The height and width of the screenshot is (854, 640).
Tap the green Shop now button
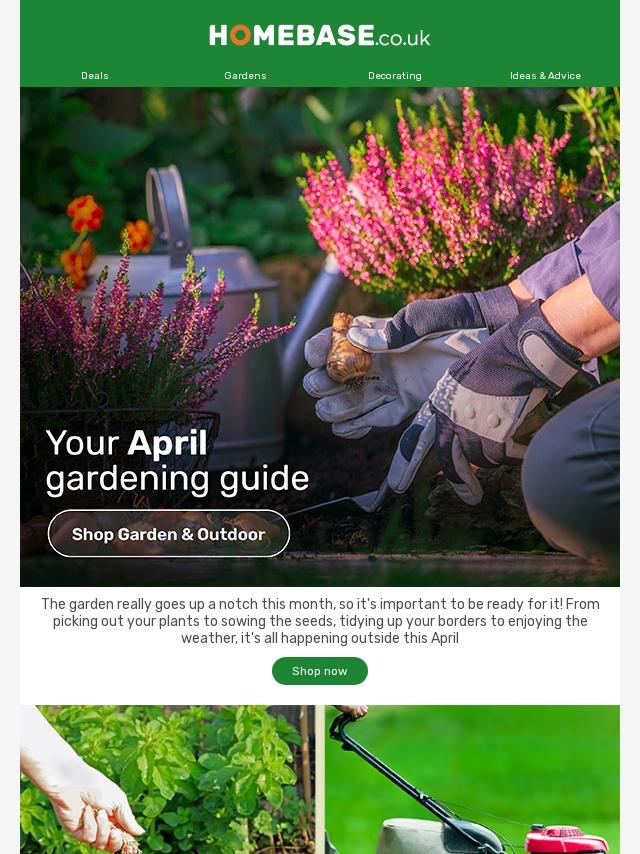(x=320, y=671)
